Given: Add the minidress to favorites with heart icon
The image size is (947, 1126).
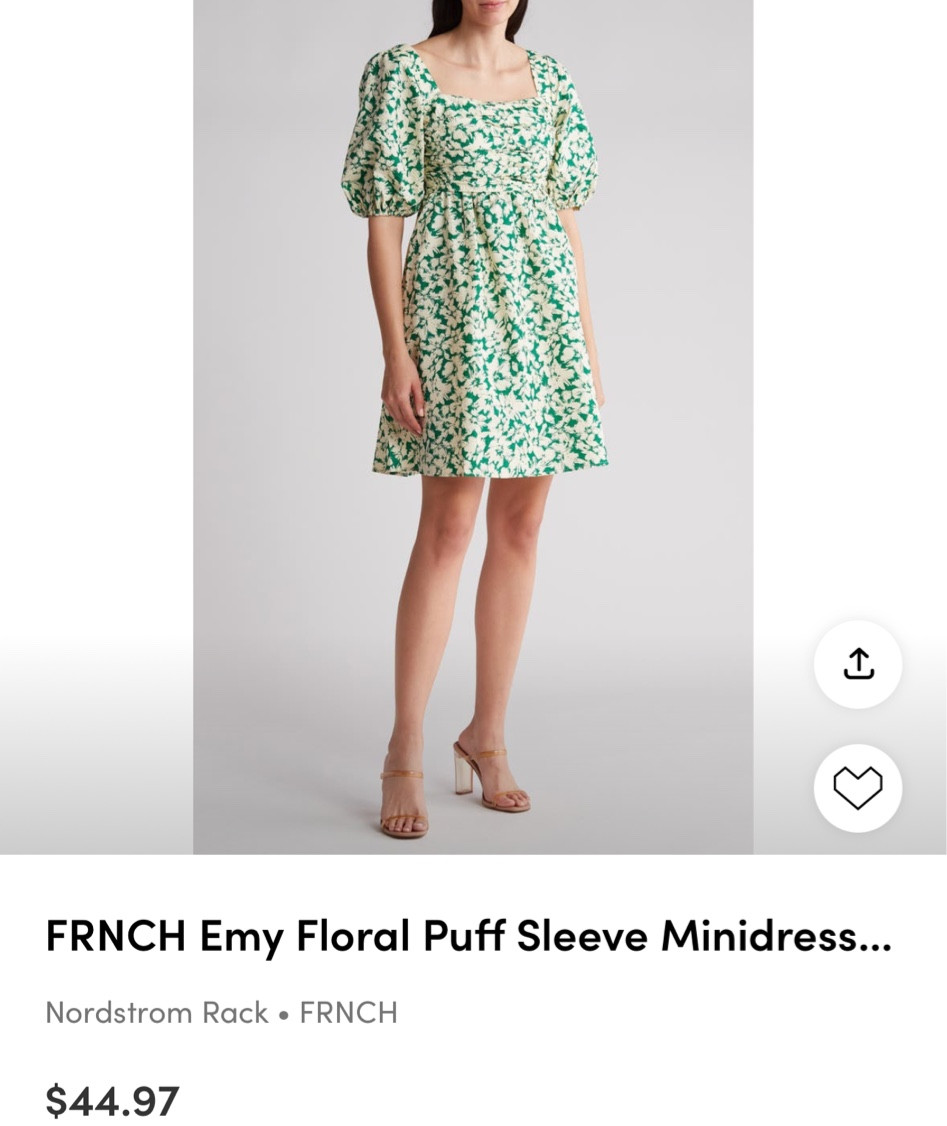Looking at the screenshot, I should (858, 788).
